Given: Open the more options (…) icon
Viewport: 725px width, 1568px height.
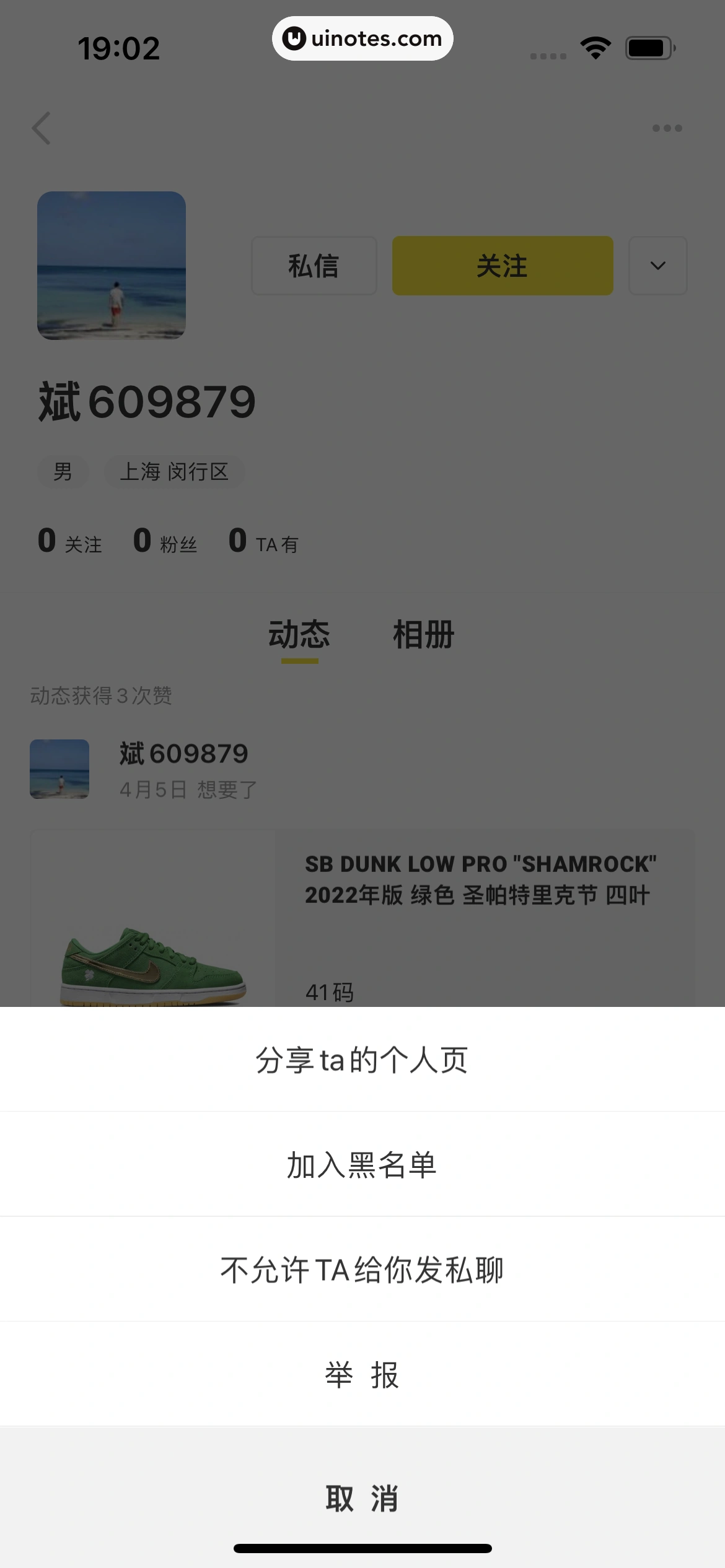Looking at the screenshot, I should click(x=667, y=128).
